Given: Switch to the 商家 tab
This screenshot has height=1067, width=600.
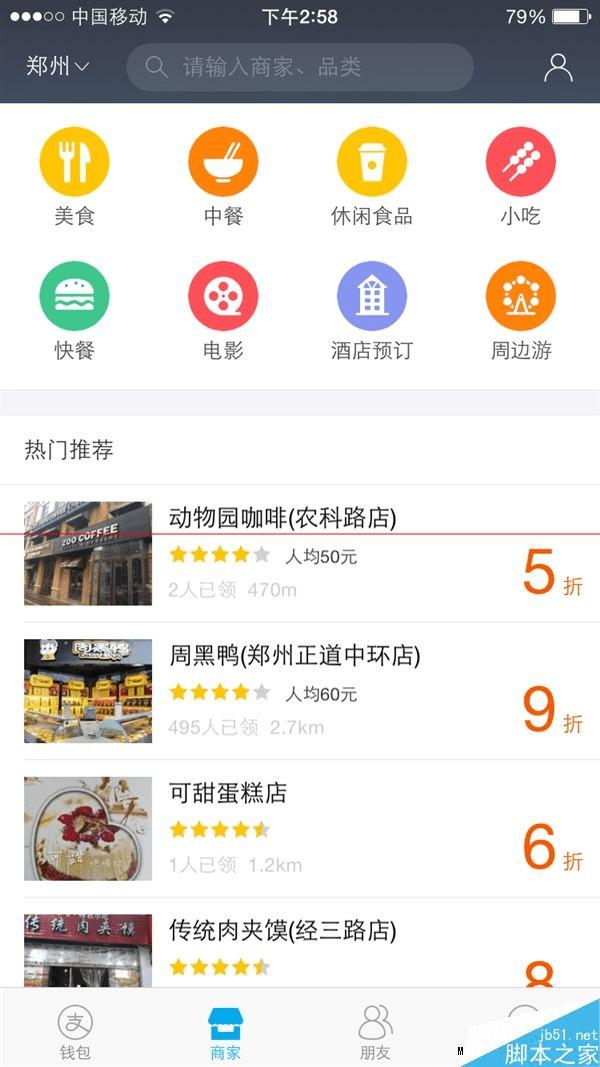Looking at the screenshot, I should [225, 1030].
